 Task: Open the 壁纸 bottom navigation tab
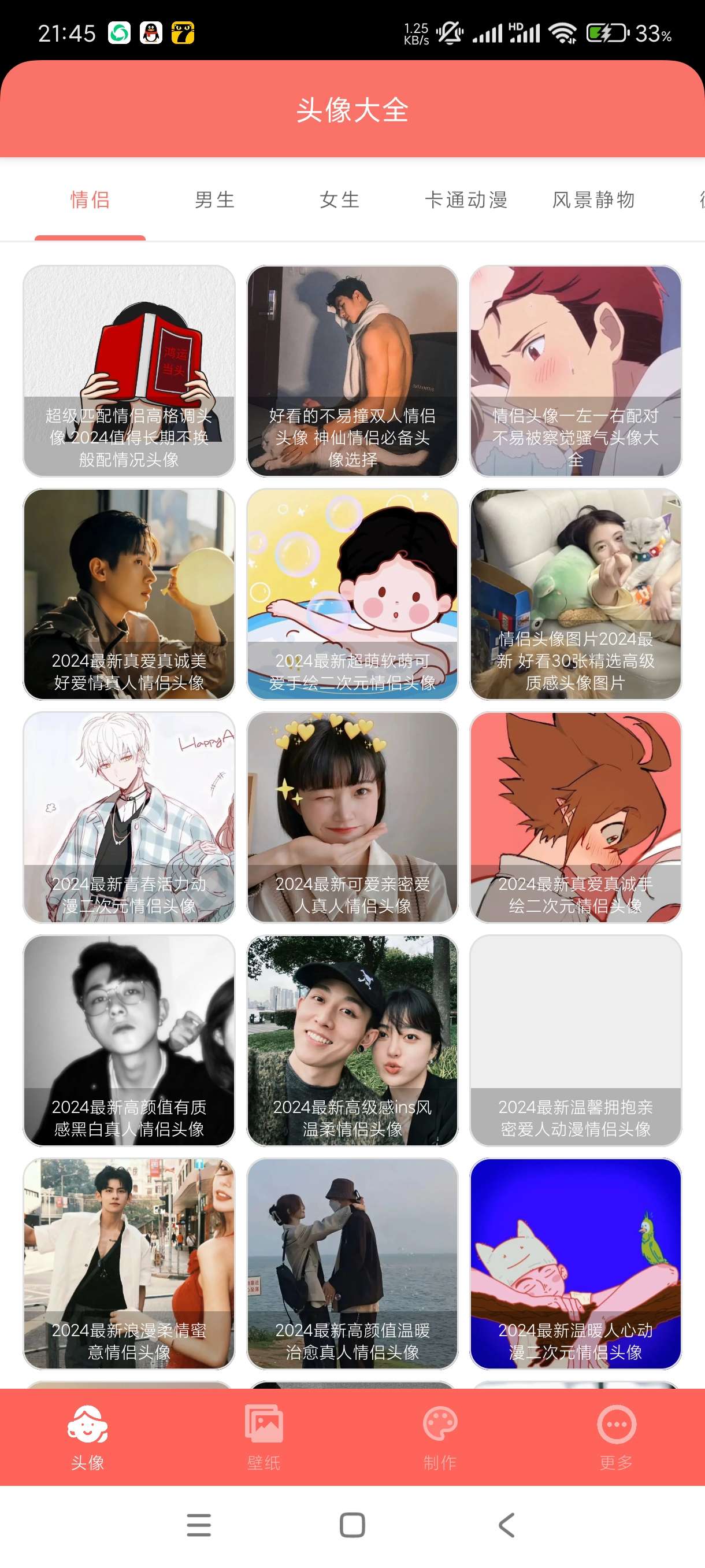[264, 1437]
